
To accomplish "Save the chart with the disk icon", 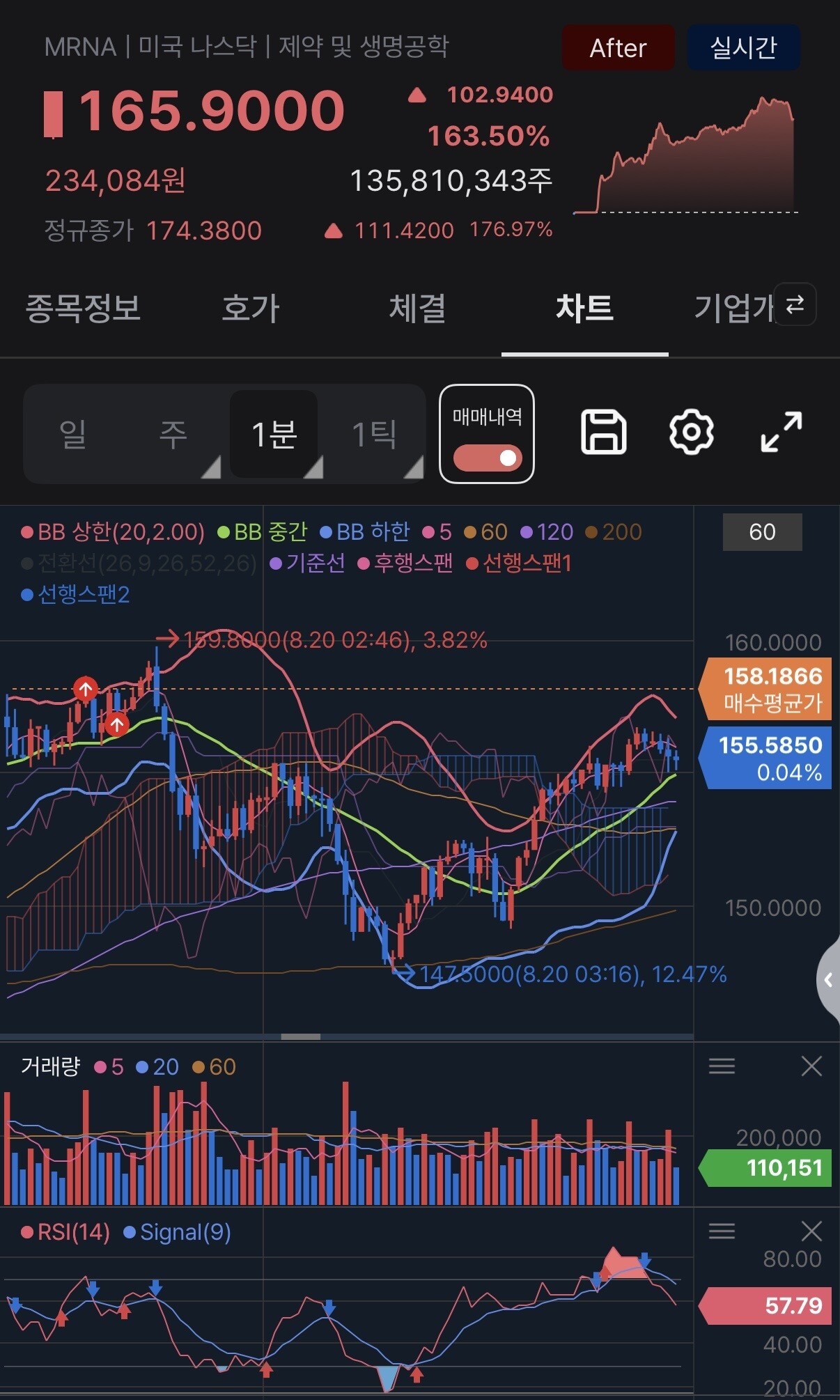I will 603,433.
